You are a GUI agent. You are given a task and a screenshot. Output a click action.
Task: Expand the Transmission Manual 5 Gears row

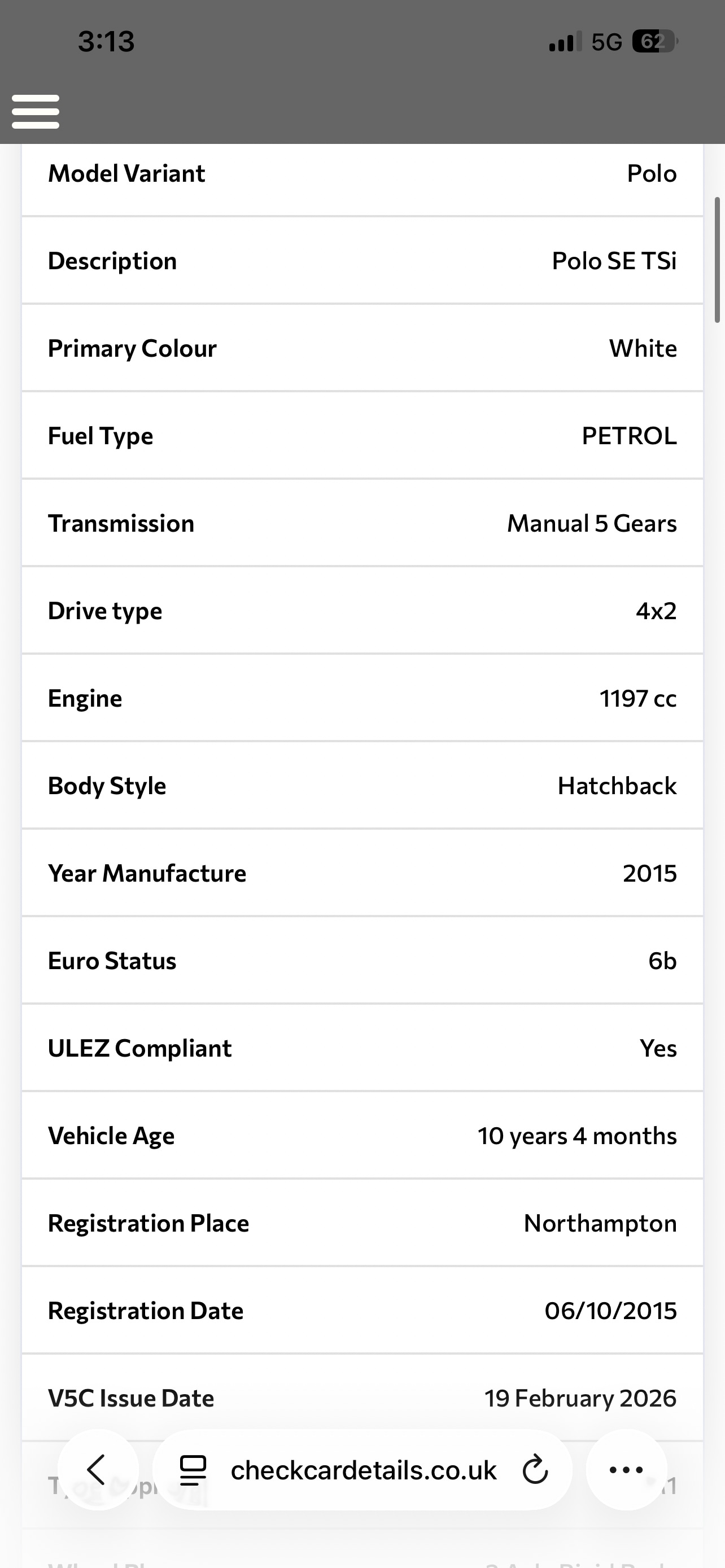click(362, 523)
